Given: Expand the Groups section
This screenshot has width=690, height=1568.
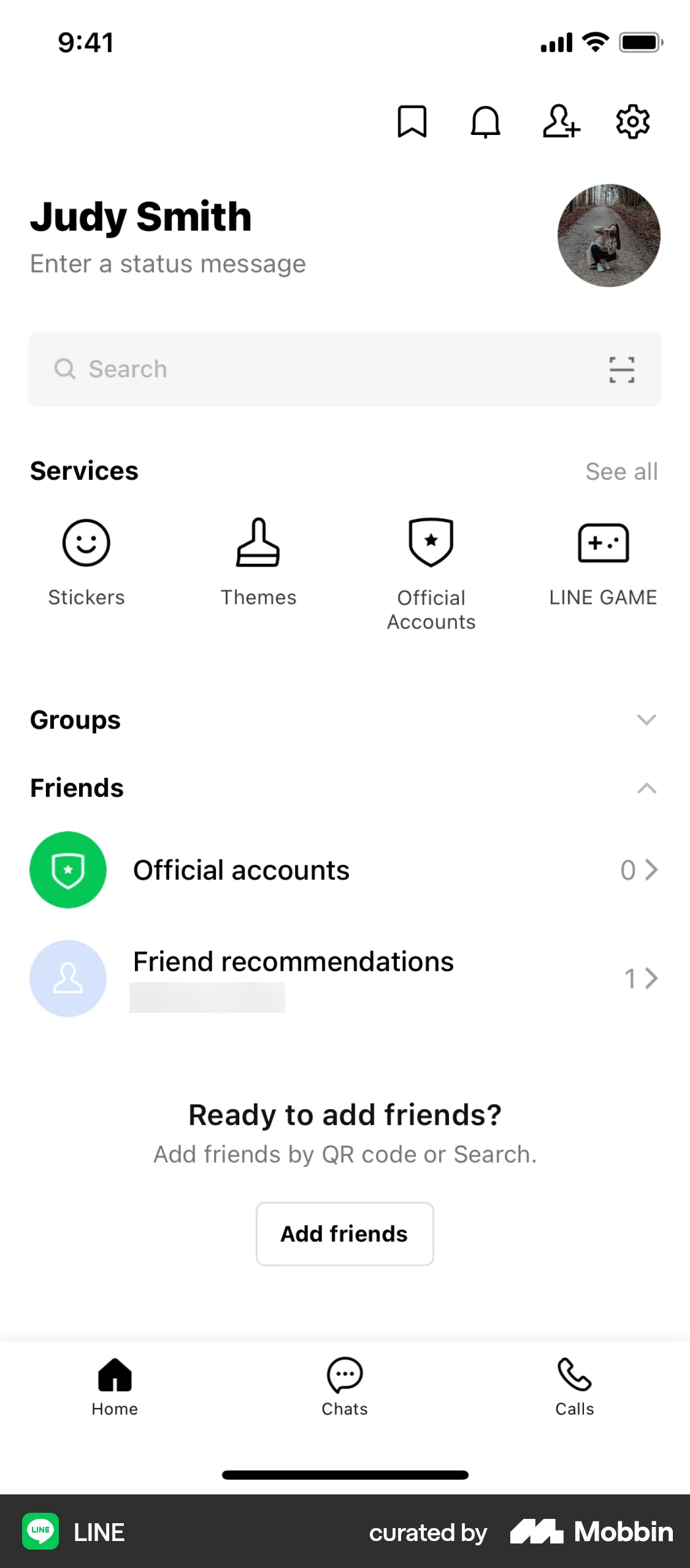Looking at the screenshot, I should pyautogui.click(x=646, y=720).
